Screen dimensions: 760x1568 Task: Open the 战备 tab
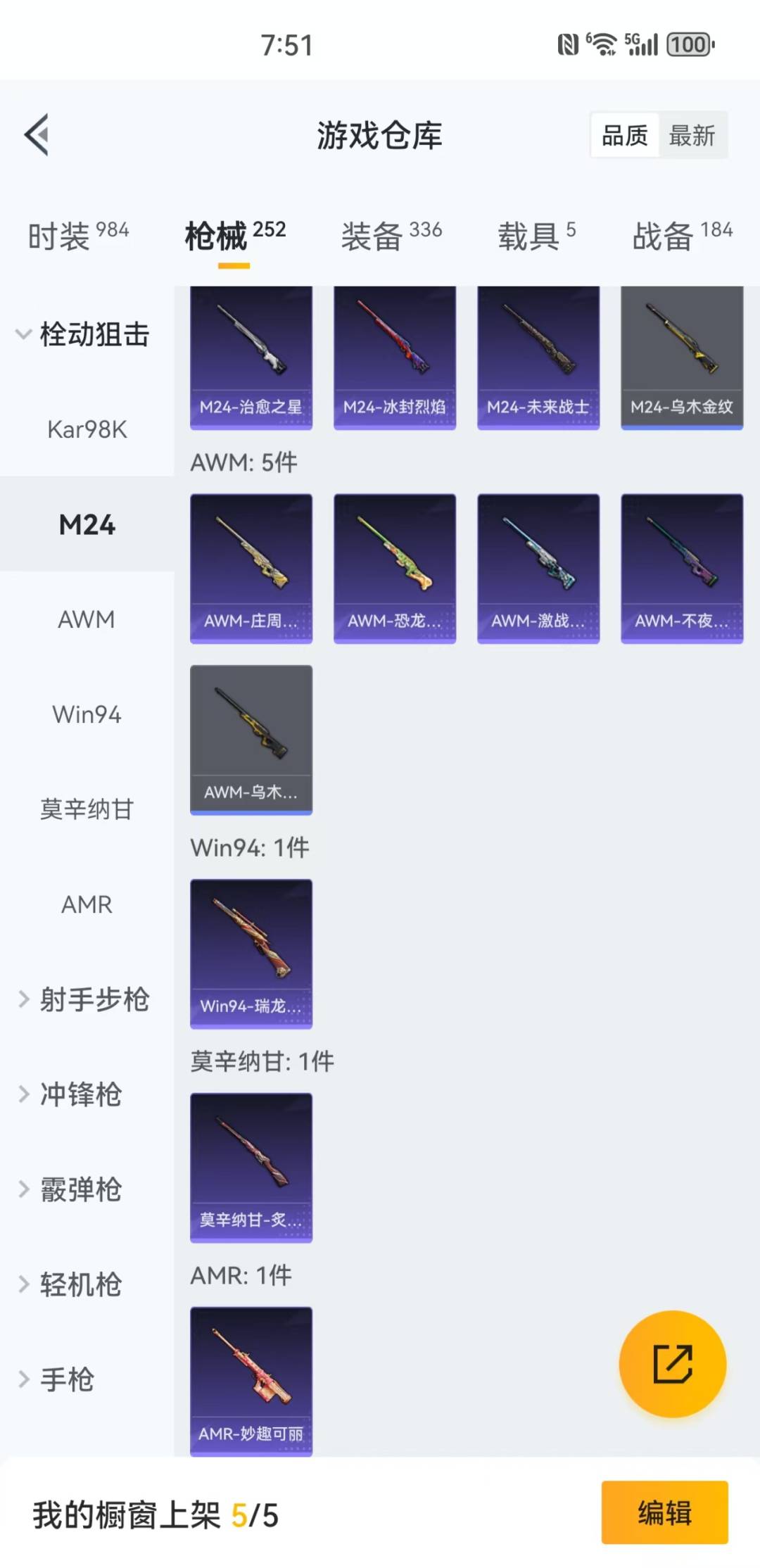coord(681,236)
